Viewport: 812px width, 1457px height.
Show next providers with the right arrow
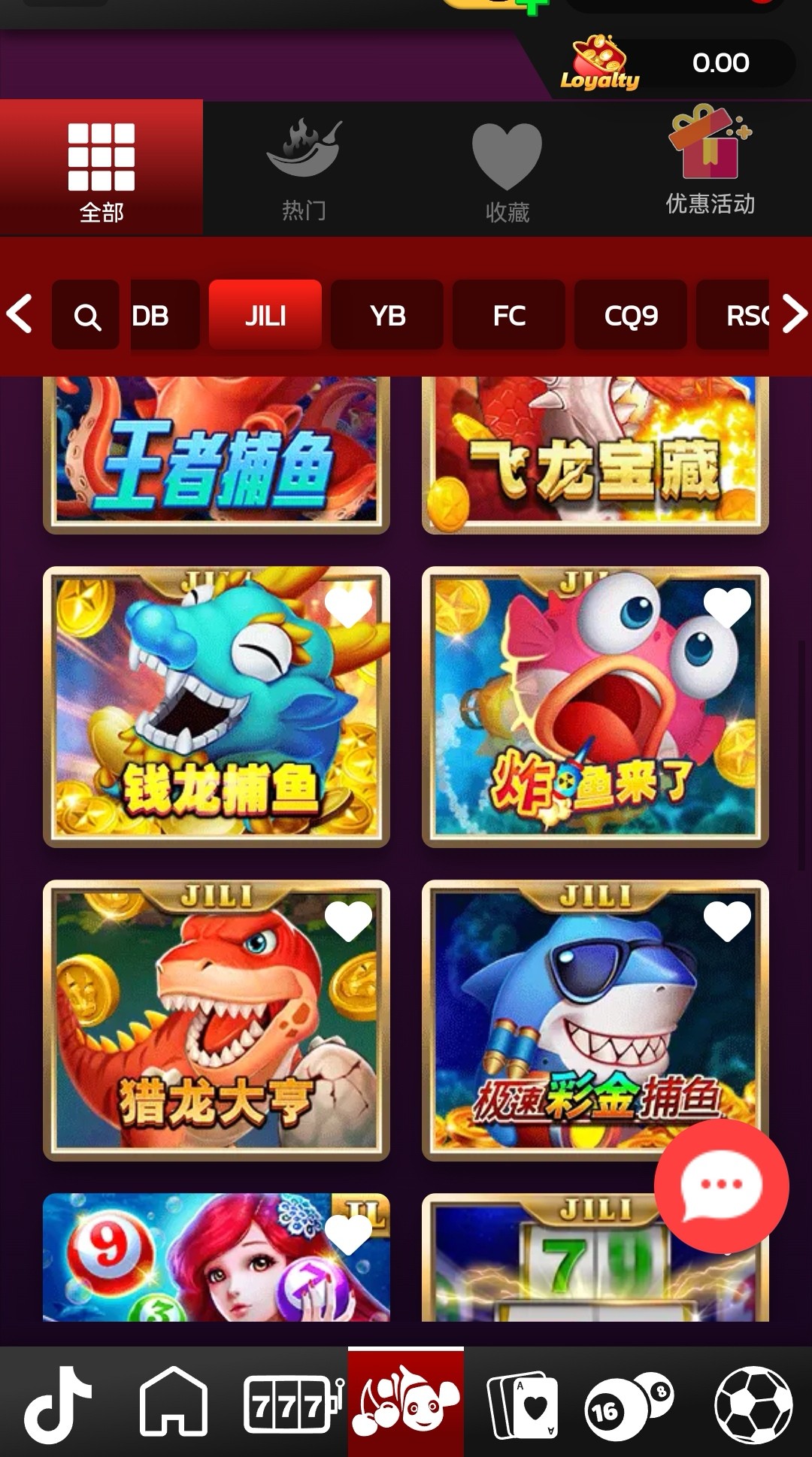(x=794, y=314)
